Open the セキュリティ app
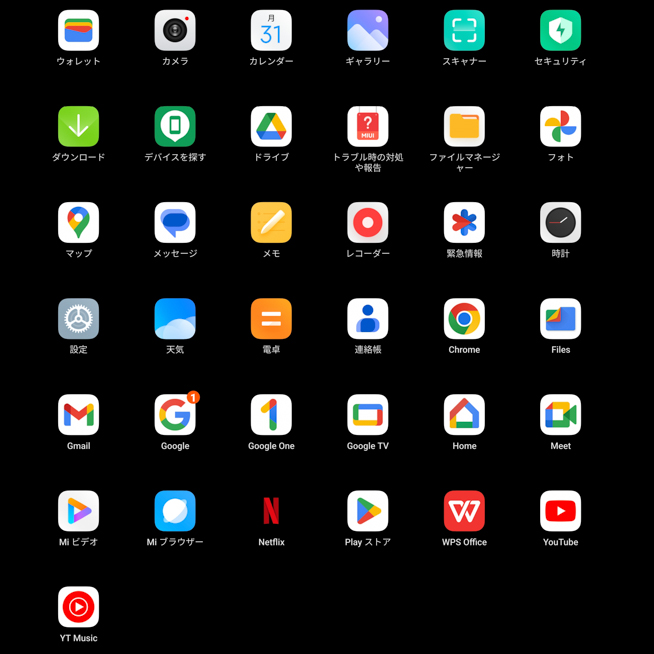The width and height of the screenshot is (654, 654). (560, 31)
